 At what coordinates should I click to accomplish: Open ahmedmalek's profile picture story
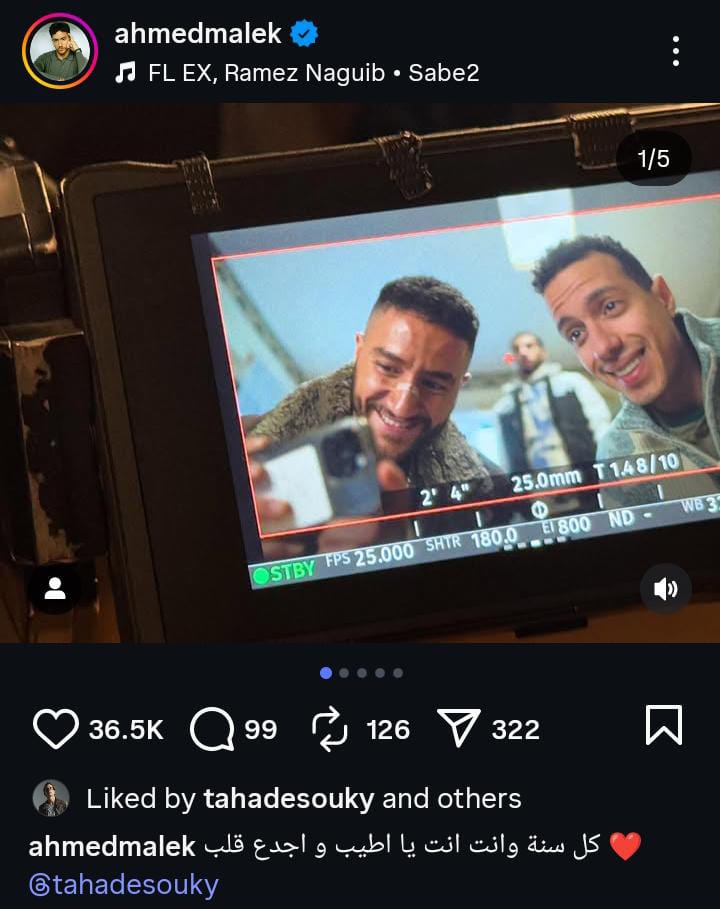point(60,51)
